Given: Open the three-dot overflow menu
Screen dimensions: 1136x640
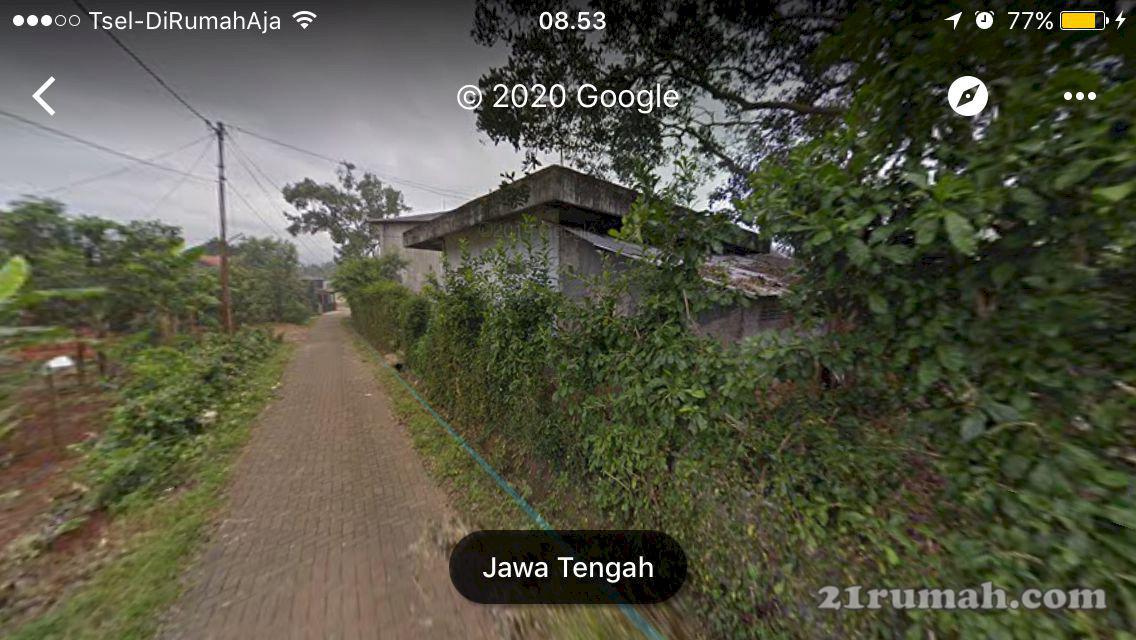Looking at the screenshot, I should (x=1079, y=96).
